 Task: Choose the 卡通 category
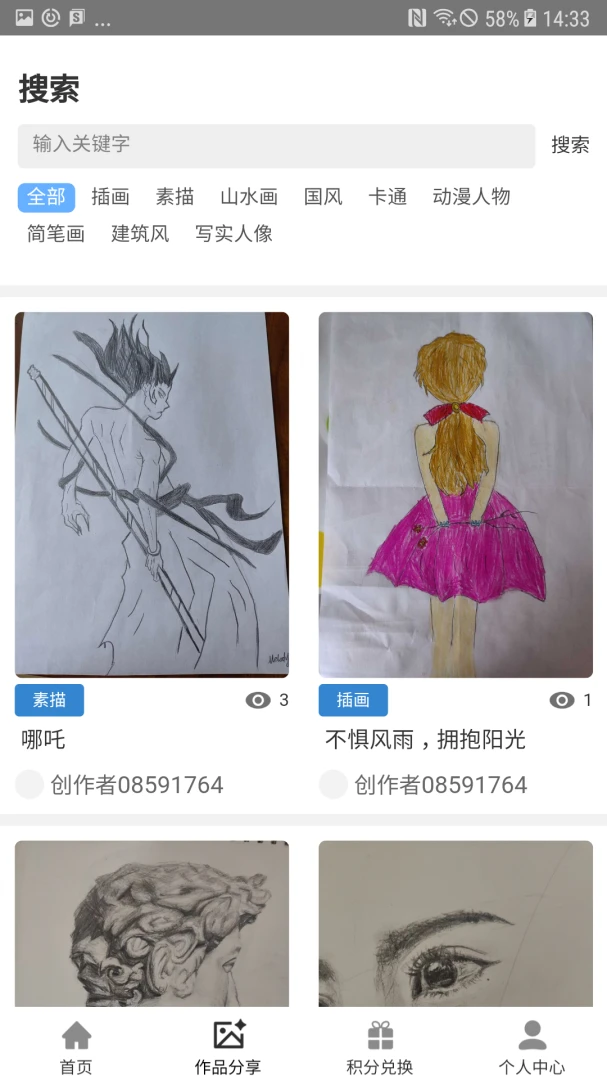[x=387, y=197]
